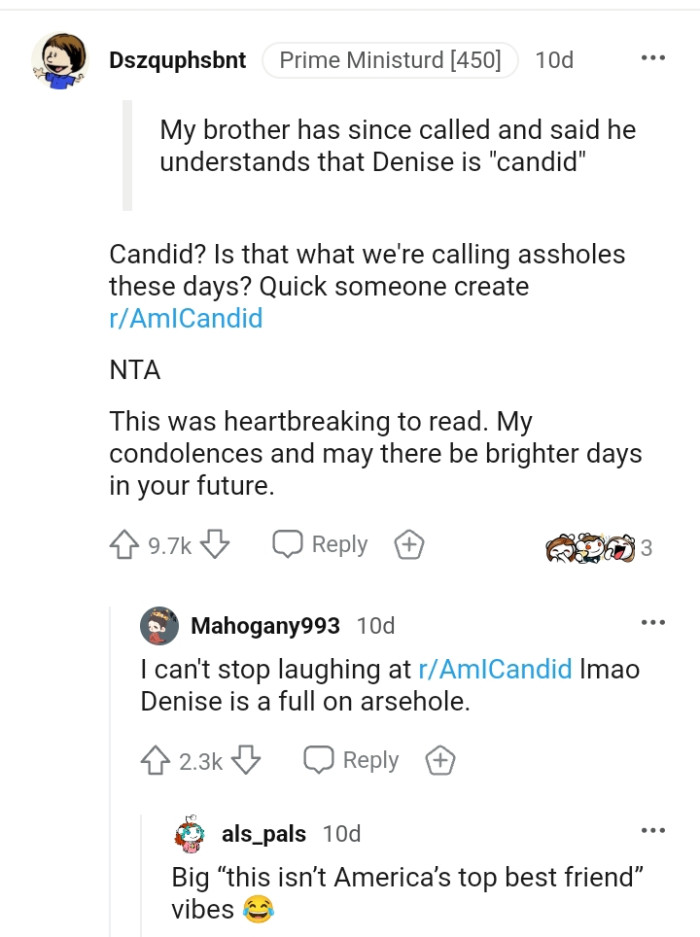Open the overflow menu on Dszquphsbnt's comment

point(653,59)
